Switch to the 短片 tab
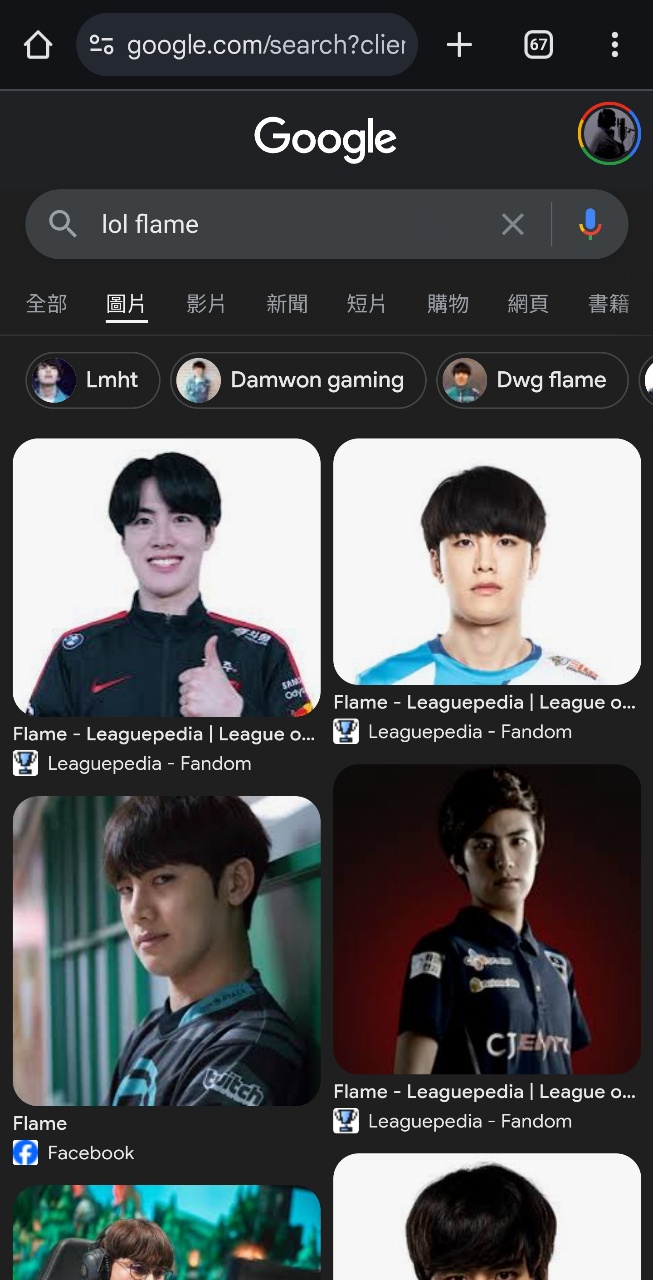The image size is (653, 1280). click(x=366, y=304)
